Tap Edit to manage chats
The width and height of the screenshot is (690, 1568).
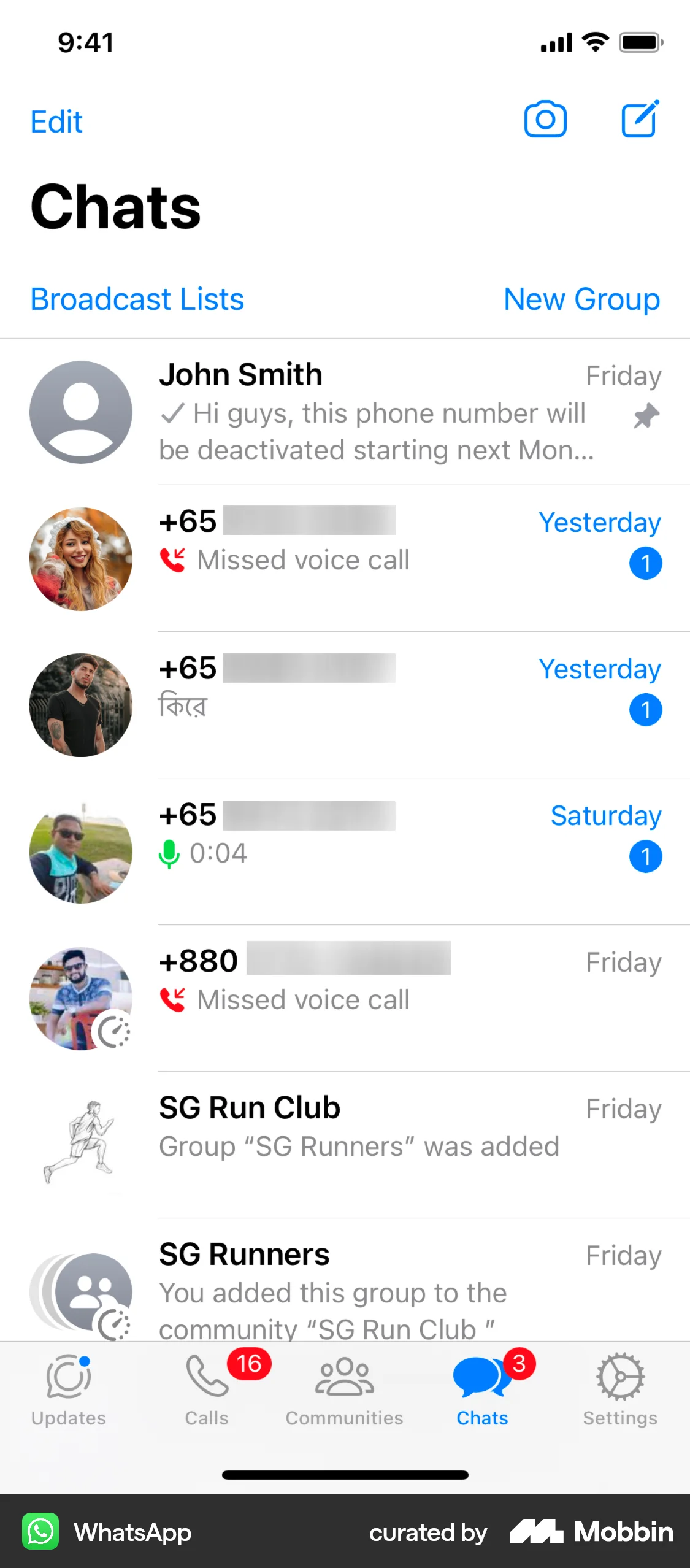56,121
